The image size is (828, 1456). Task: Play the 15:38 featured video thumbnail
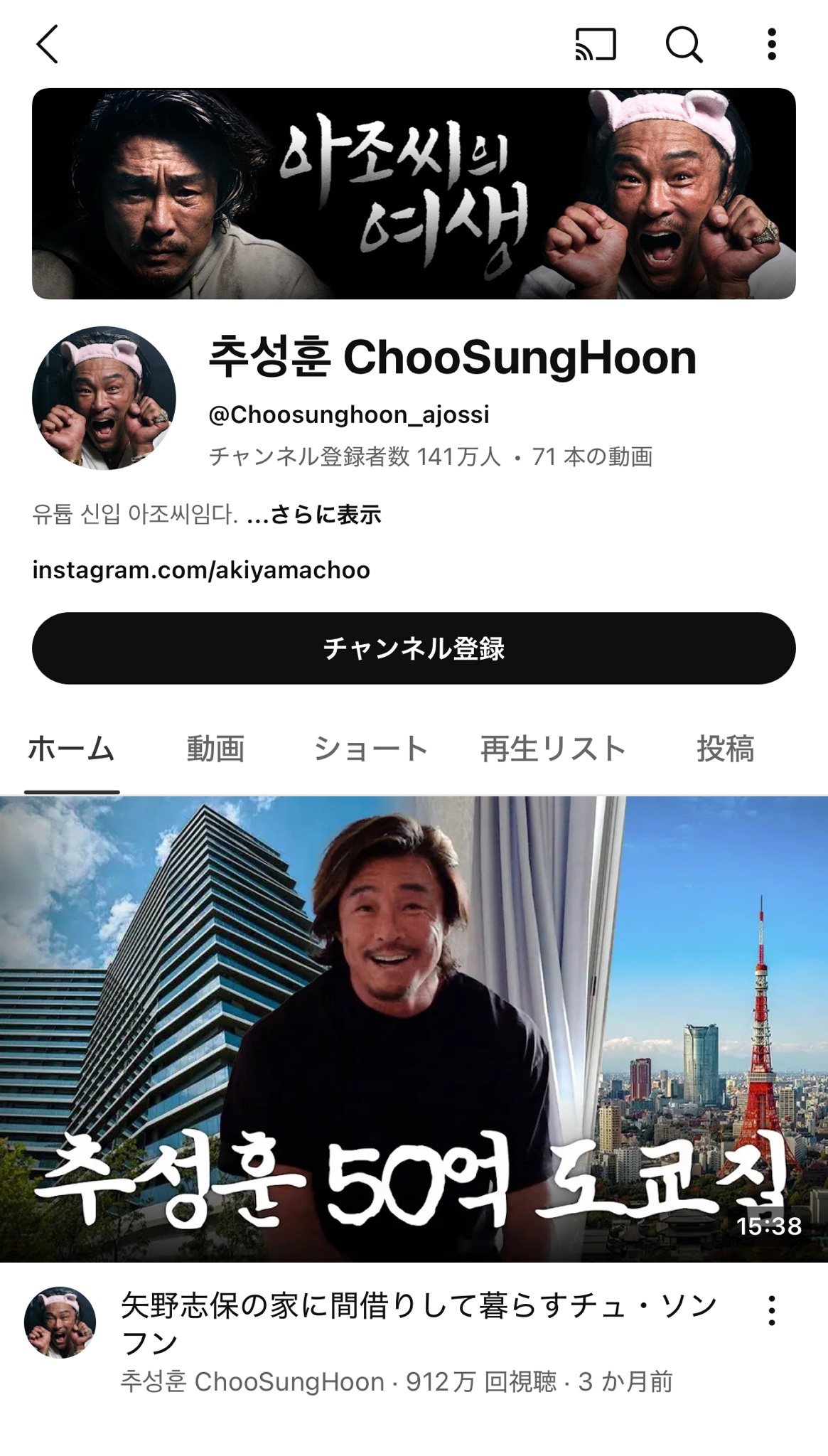coord(414,1029)
